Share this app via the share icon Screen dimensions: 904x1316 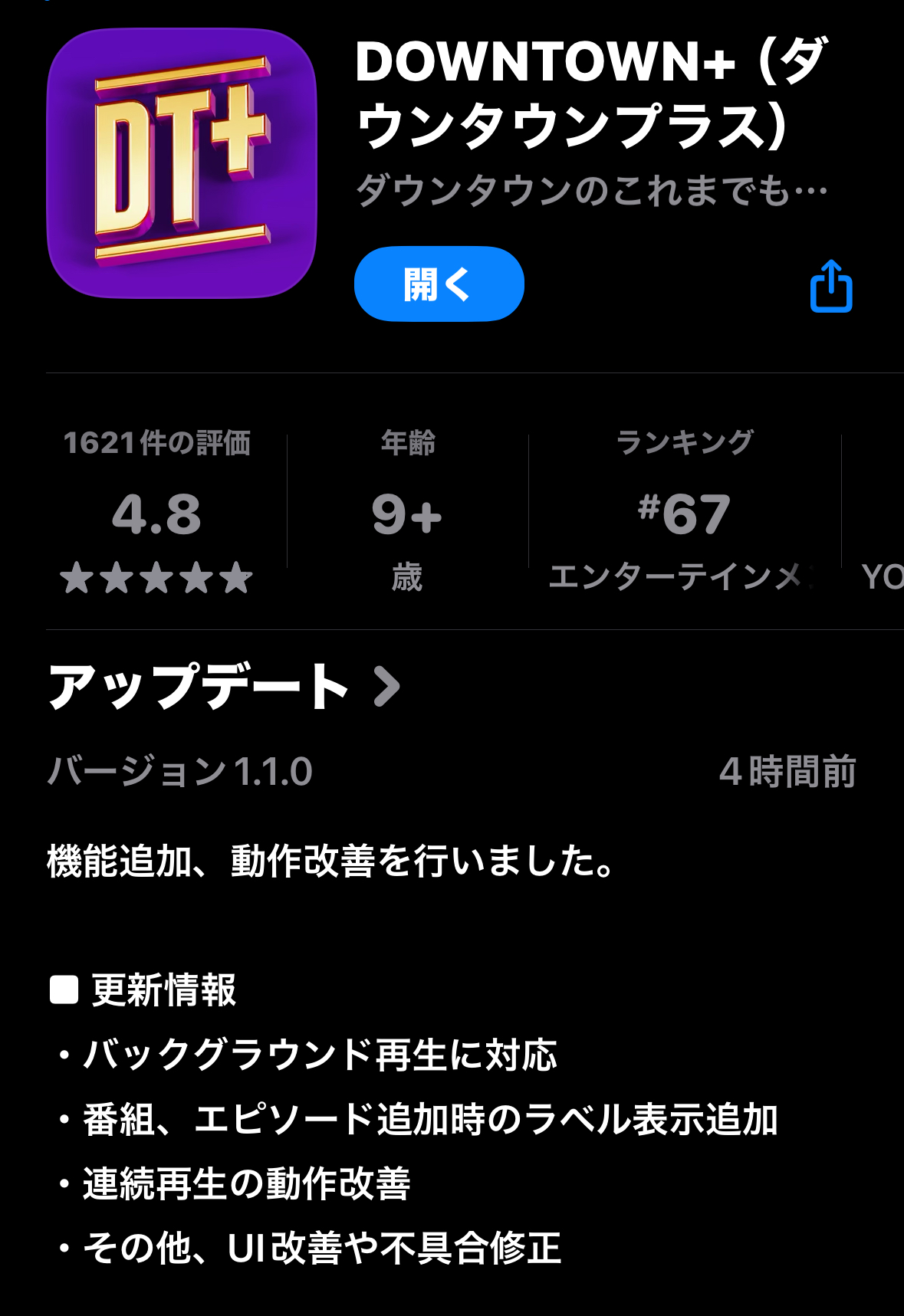tap(831, 287)
